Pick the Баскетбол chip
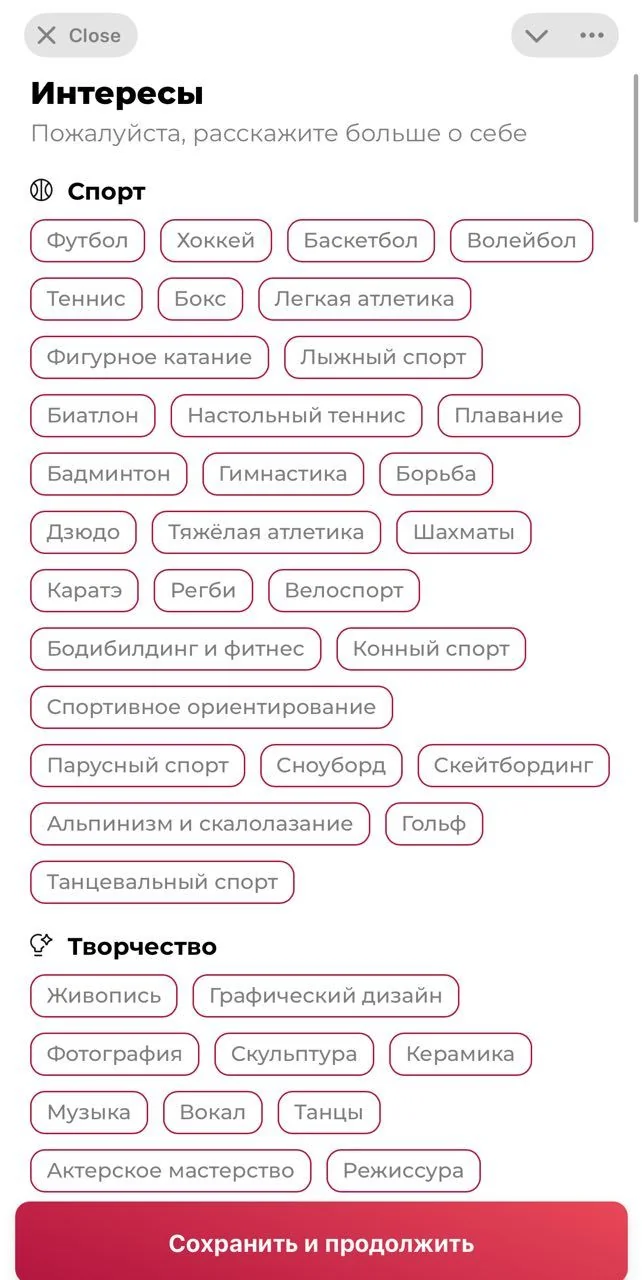 [361, 241]
